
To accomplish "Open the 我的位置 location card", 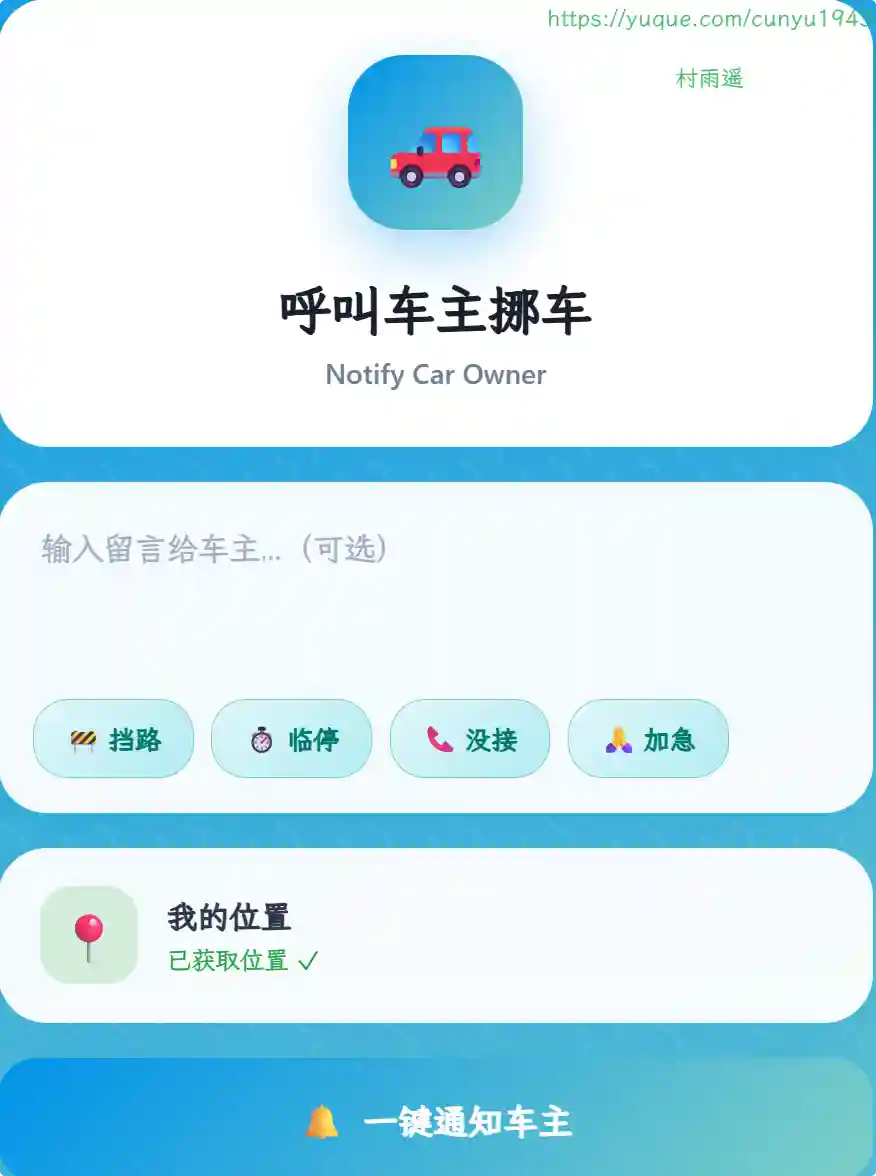I will pyautogui.click(x=435, y=935).
